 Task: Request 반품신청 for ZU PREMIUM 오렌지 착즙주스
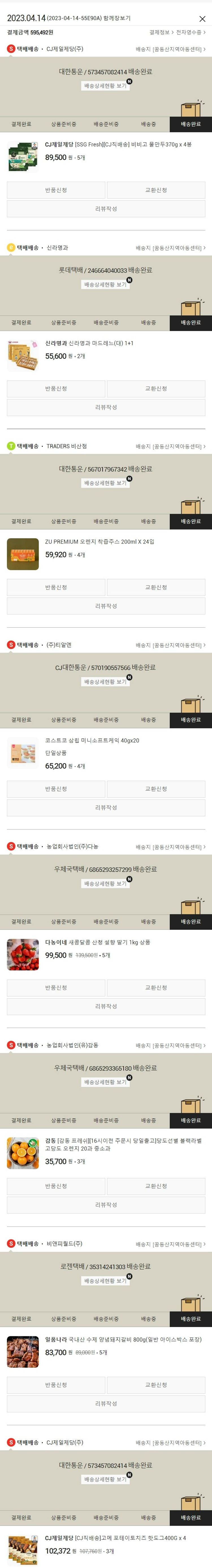[x=56, y=587]
